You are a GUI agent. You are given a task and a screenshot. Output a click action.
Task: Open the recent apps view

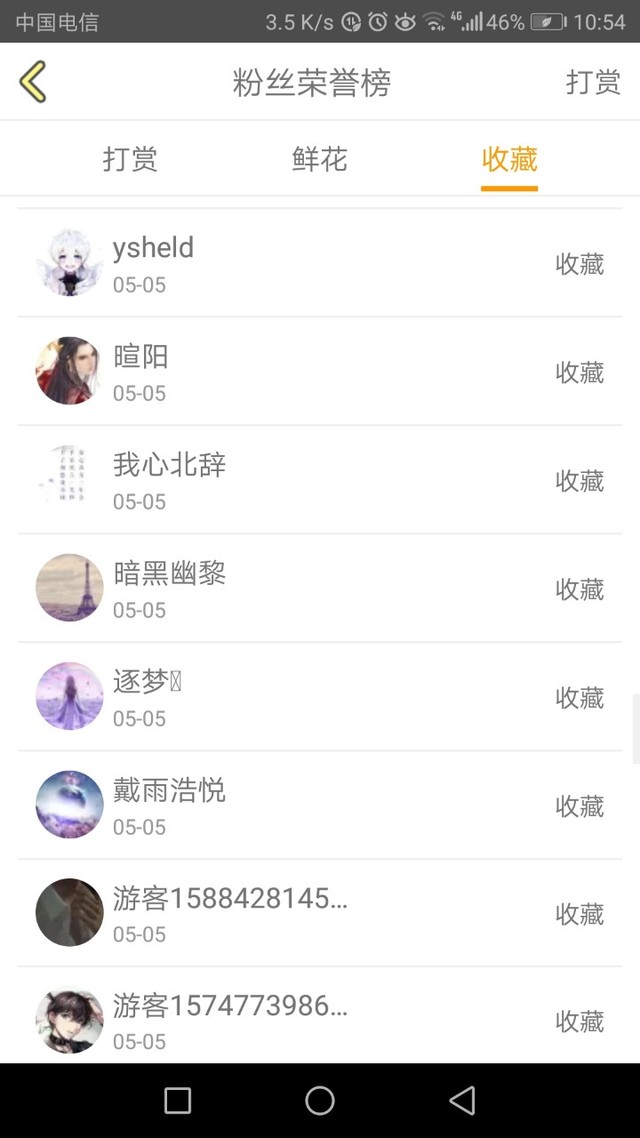click(x=177, y=1101)
